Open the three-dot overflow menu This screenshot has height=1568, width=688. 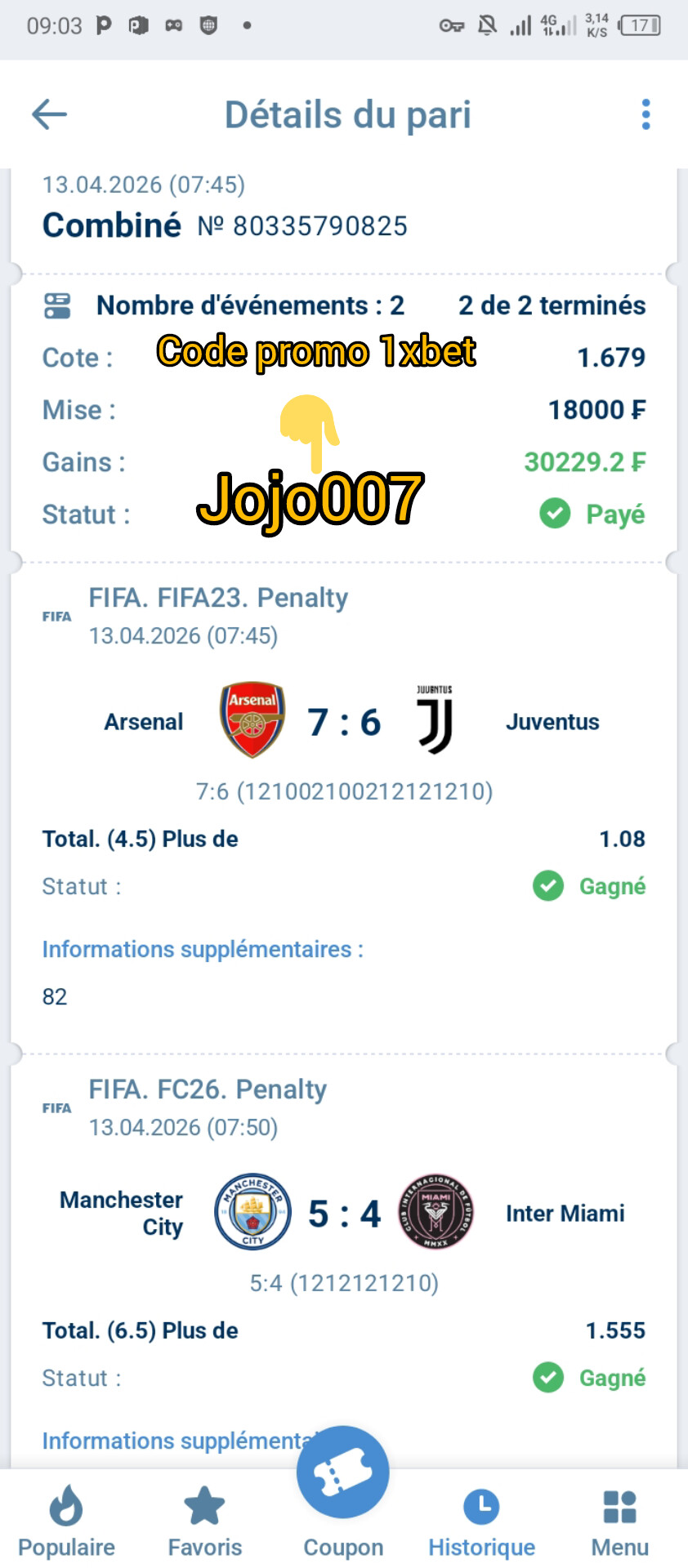point(646,114)
